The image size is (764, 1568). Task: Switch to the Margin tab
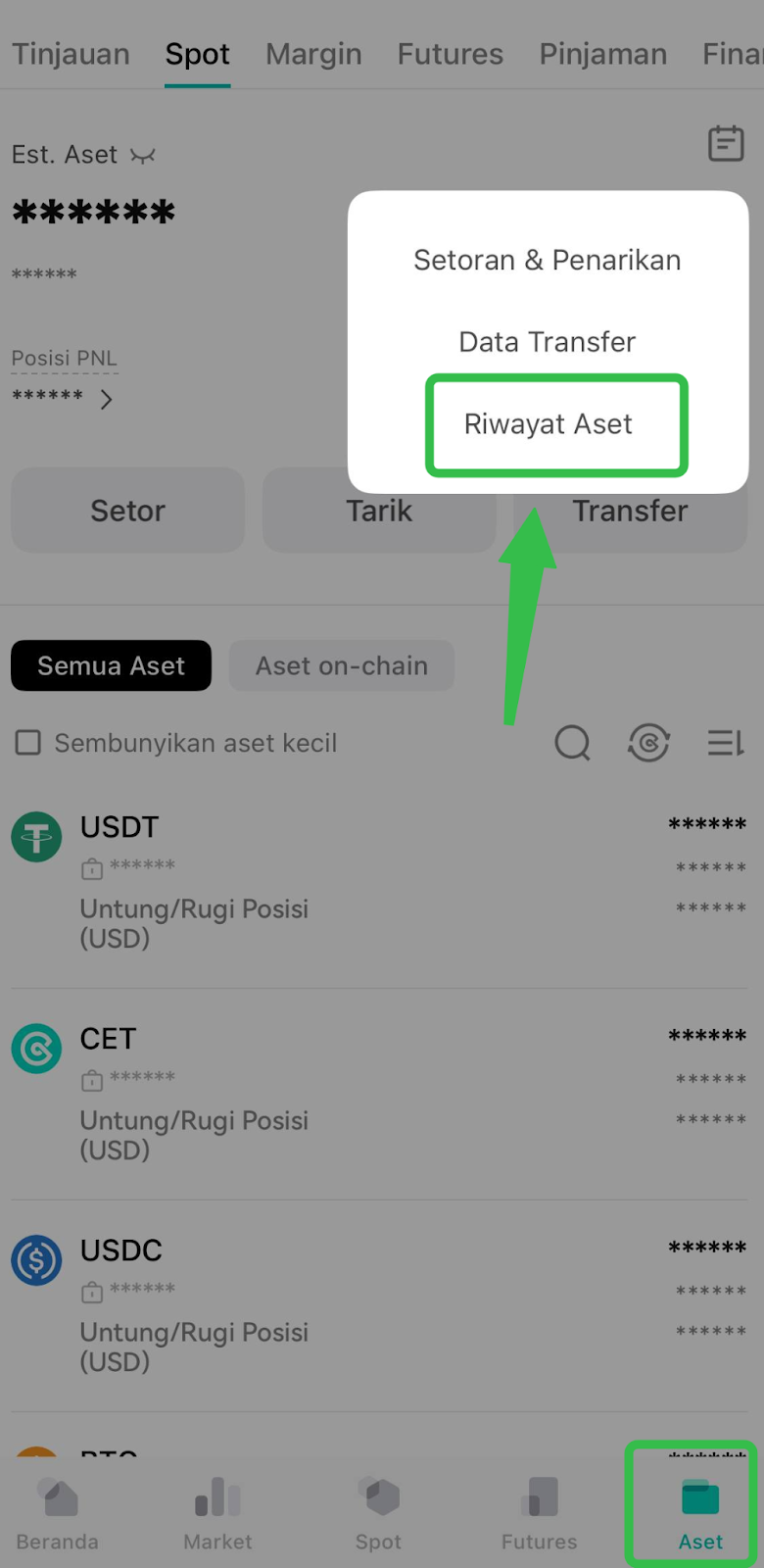[x=313, y=54]
